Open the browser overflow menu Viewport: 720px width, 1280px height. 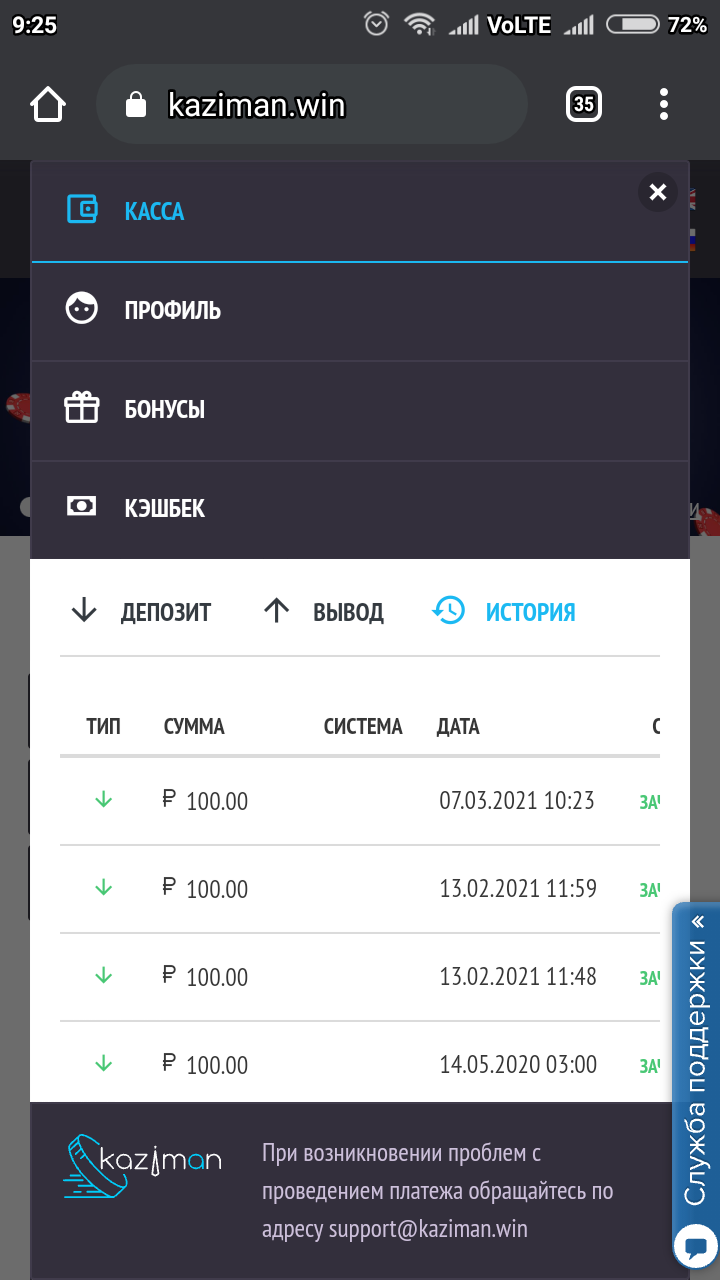[x=664, y=104]
